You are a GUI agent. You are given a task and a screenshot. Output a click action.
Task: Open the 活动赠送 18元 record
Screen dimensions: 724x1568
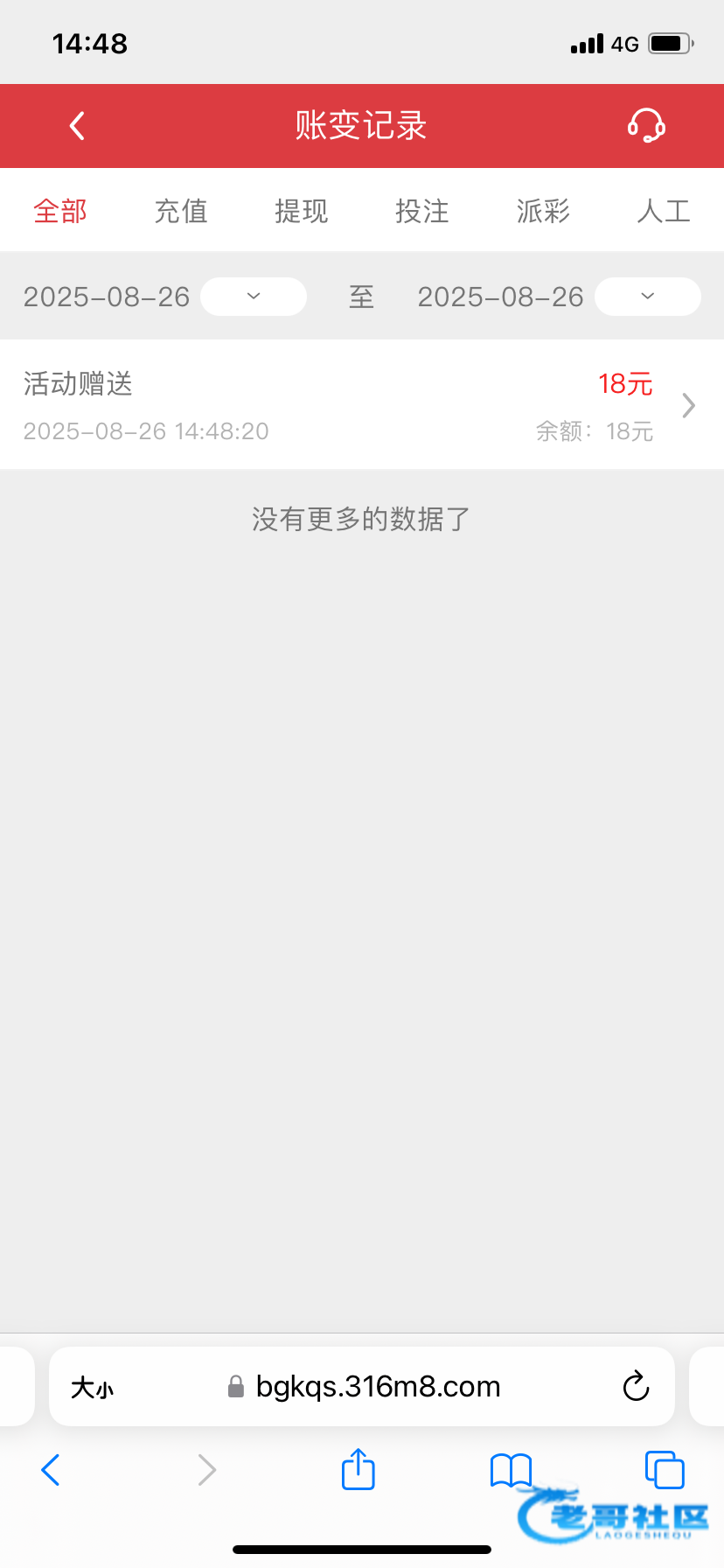tap(361, 405)
